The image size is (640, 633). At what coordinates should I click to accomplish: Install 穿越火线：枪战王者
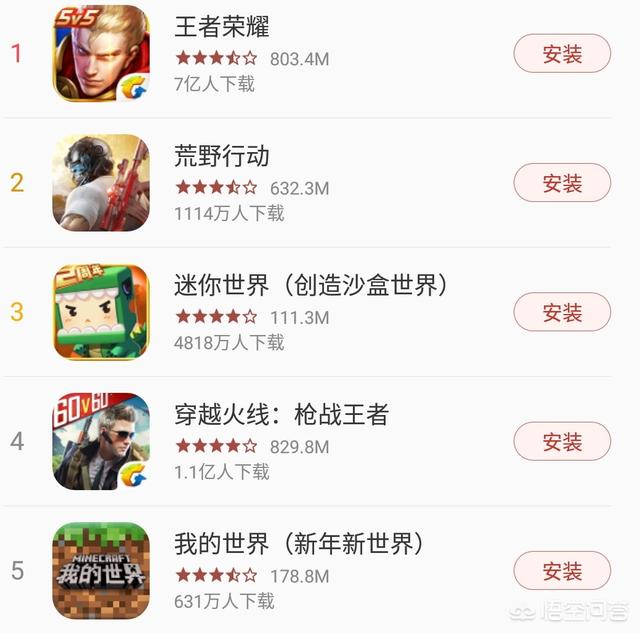point(562,441)
